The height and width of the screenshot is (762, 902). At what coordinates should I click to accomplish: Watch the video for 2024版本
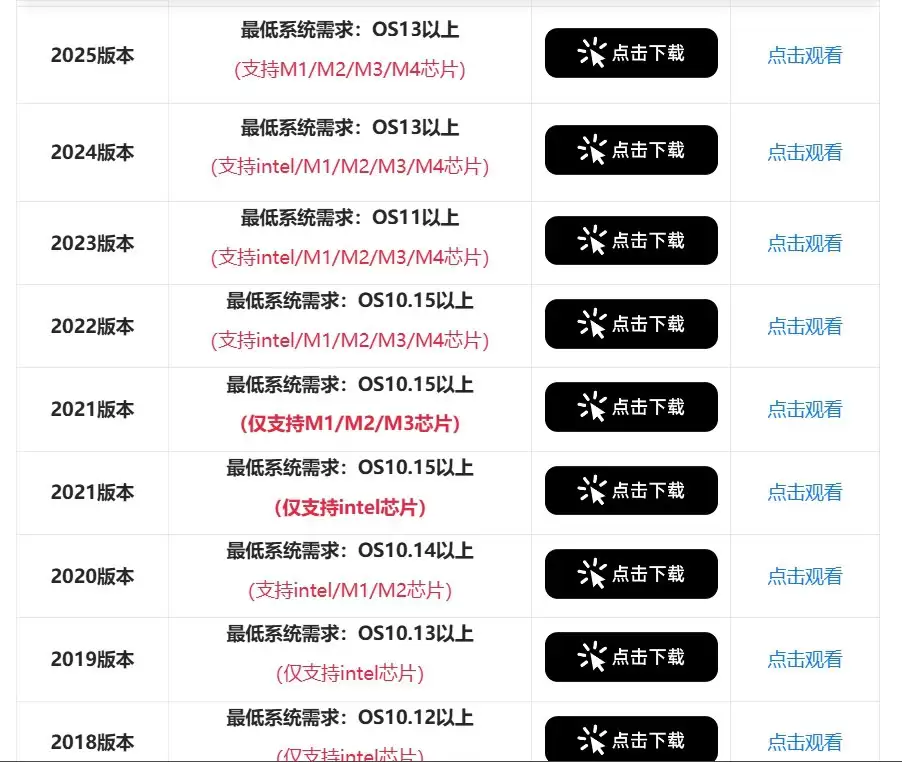pos(804,153)
